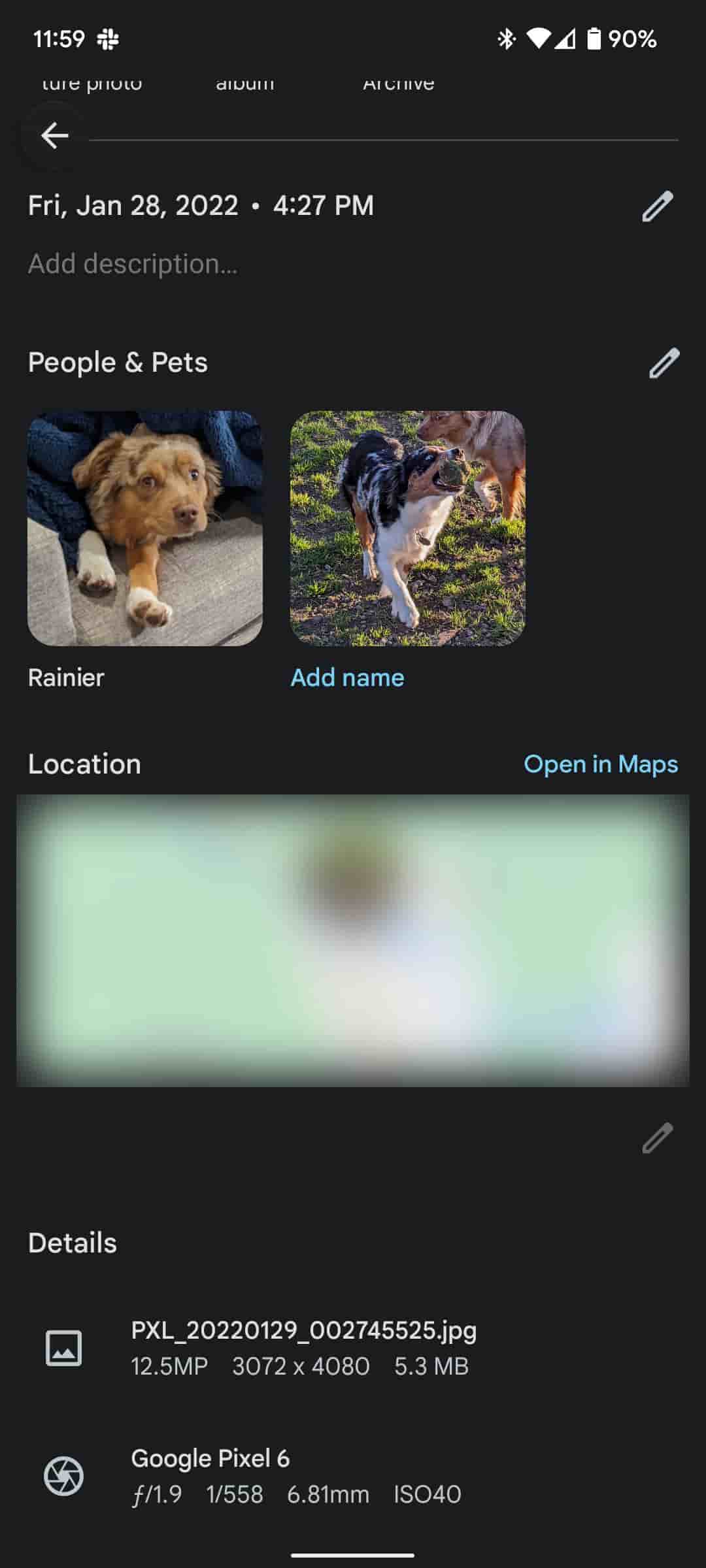Screen dimensions: 706x1568
Task: Go back using the arrow button
Action: pyautogui.click(x=54, y=136)
